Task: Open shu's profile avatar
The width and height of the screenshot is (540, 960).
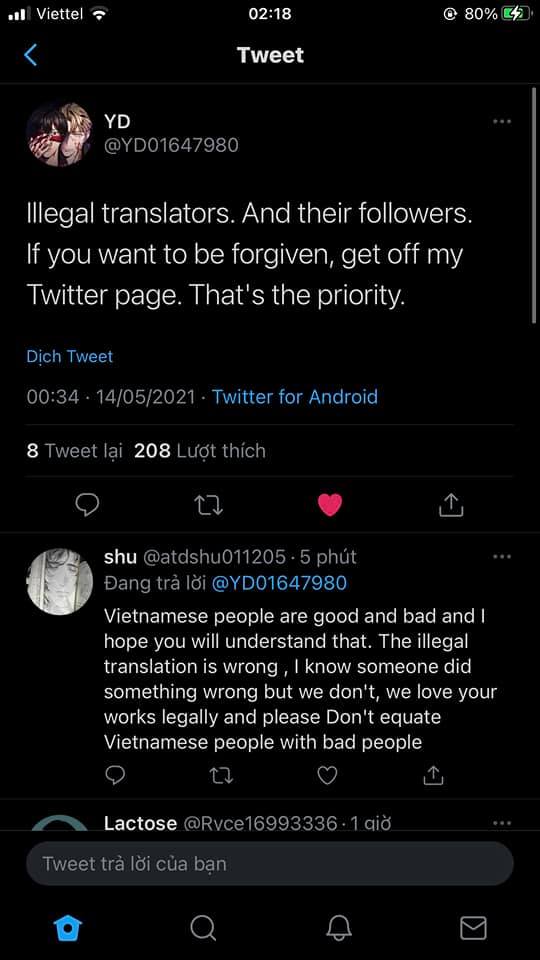Action: (x=59, y=581)
